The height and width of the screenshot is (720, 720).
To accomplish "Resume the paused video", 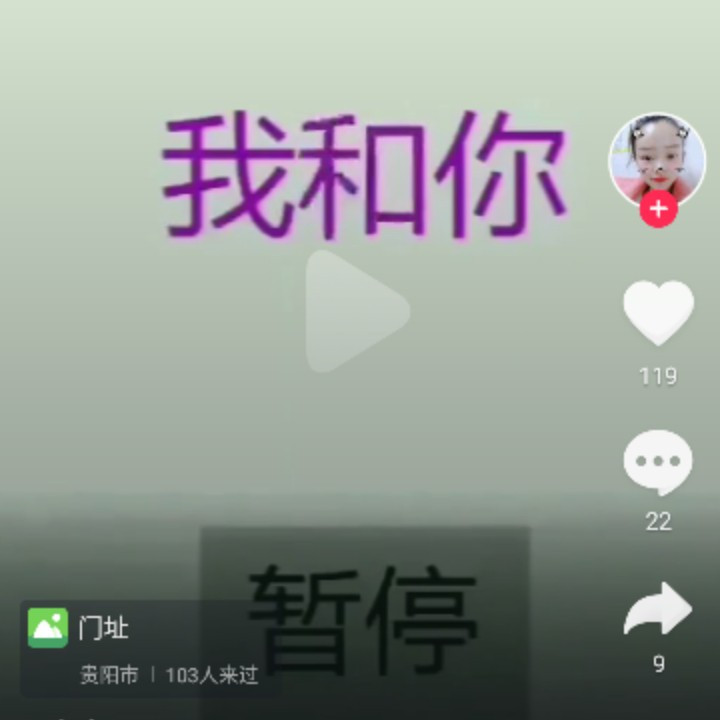I will [357, 311].
